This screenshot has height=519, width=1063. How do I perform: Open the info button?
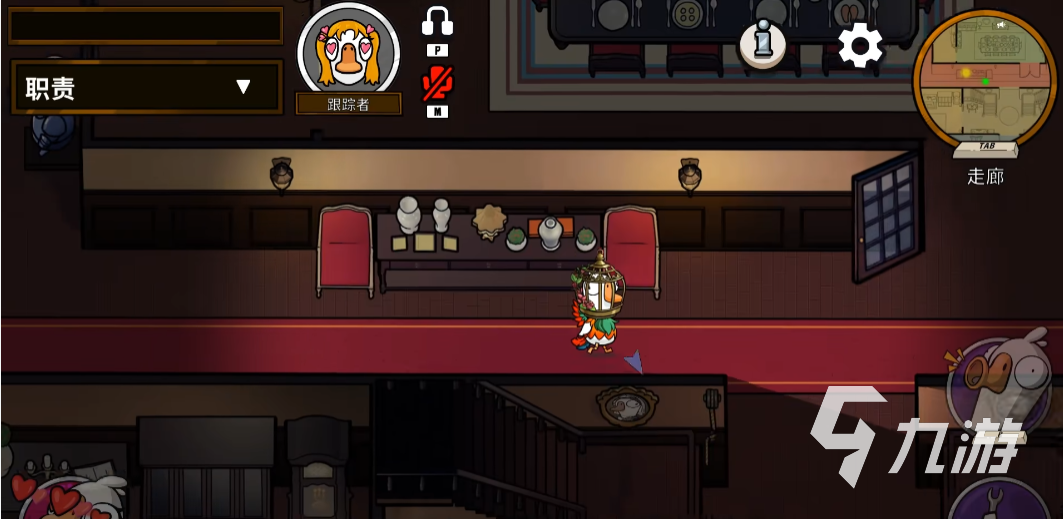[x=763, y=44]
